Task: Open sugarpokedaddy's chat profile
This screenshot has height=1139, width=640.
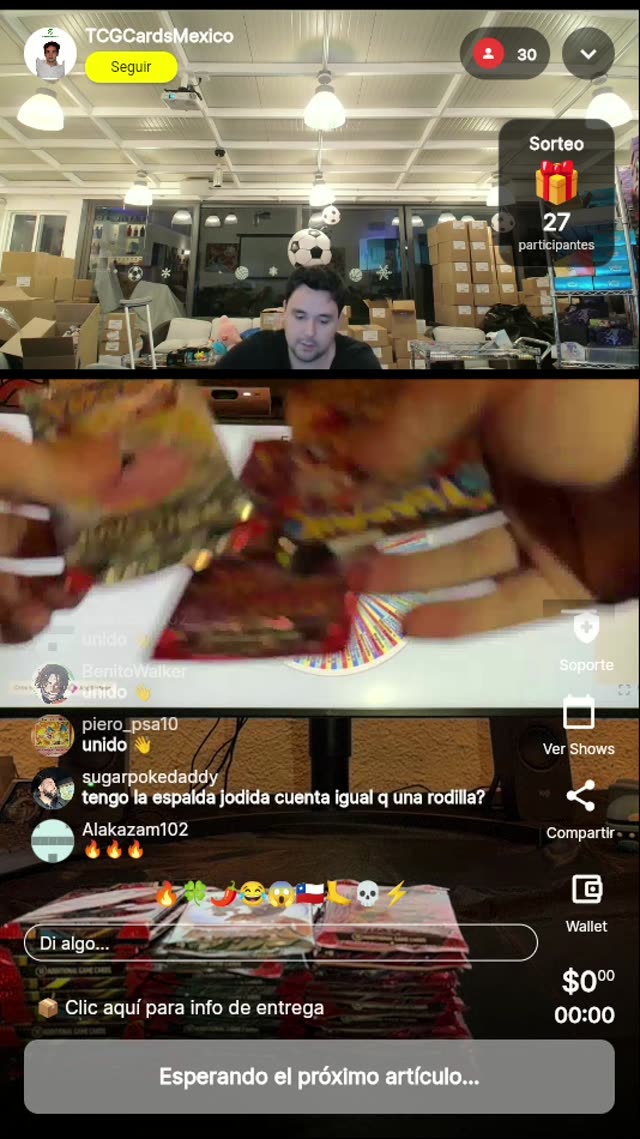Action: (52, 788)
